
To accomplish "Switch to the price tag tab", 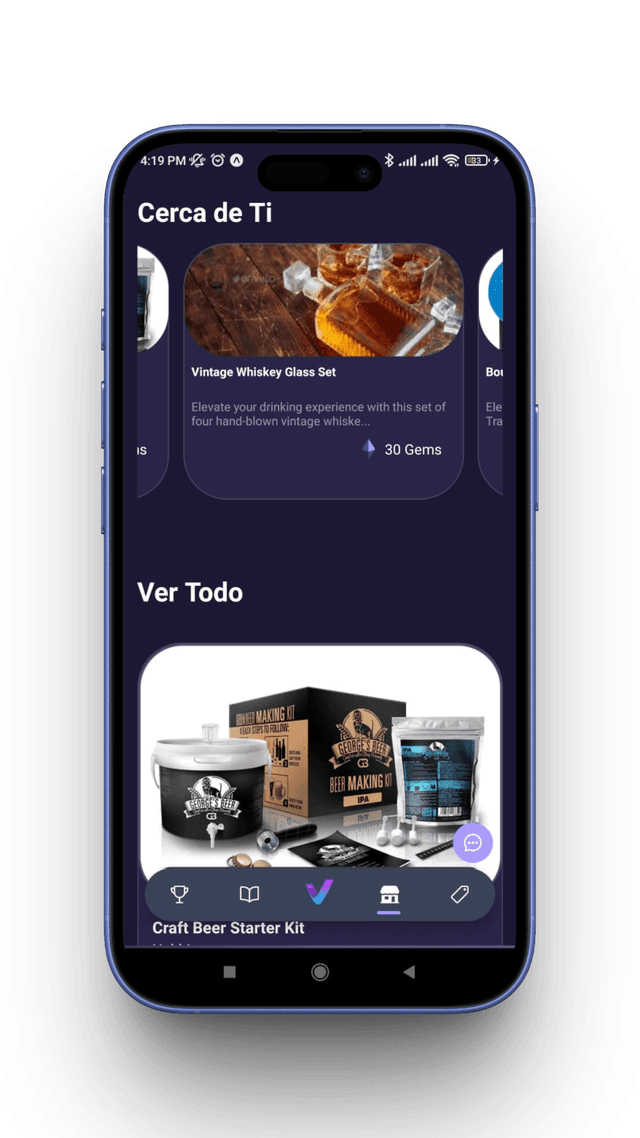I will 459,894.
